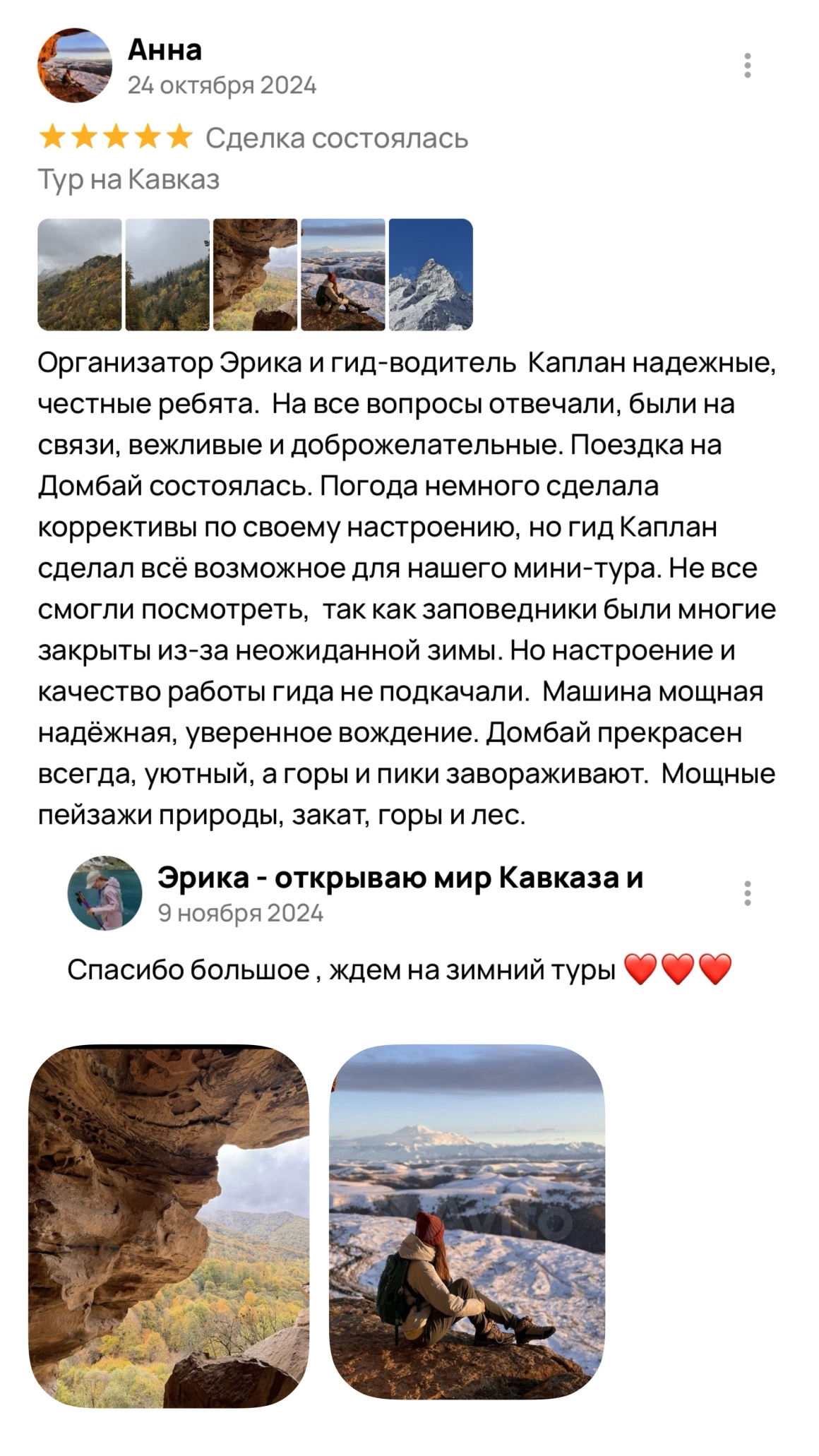
Task: Open the small cave rock photo thumbnail
Action: [x=256, y=275]
